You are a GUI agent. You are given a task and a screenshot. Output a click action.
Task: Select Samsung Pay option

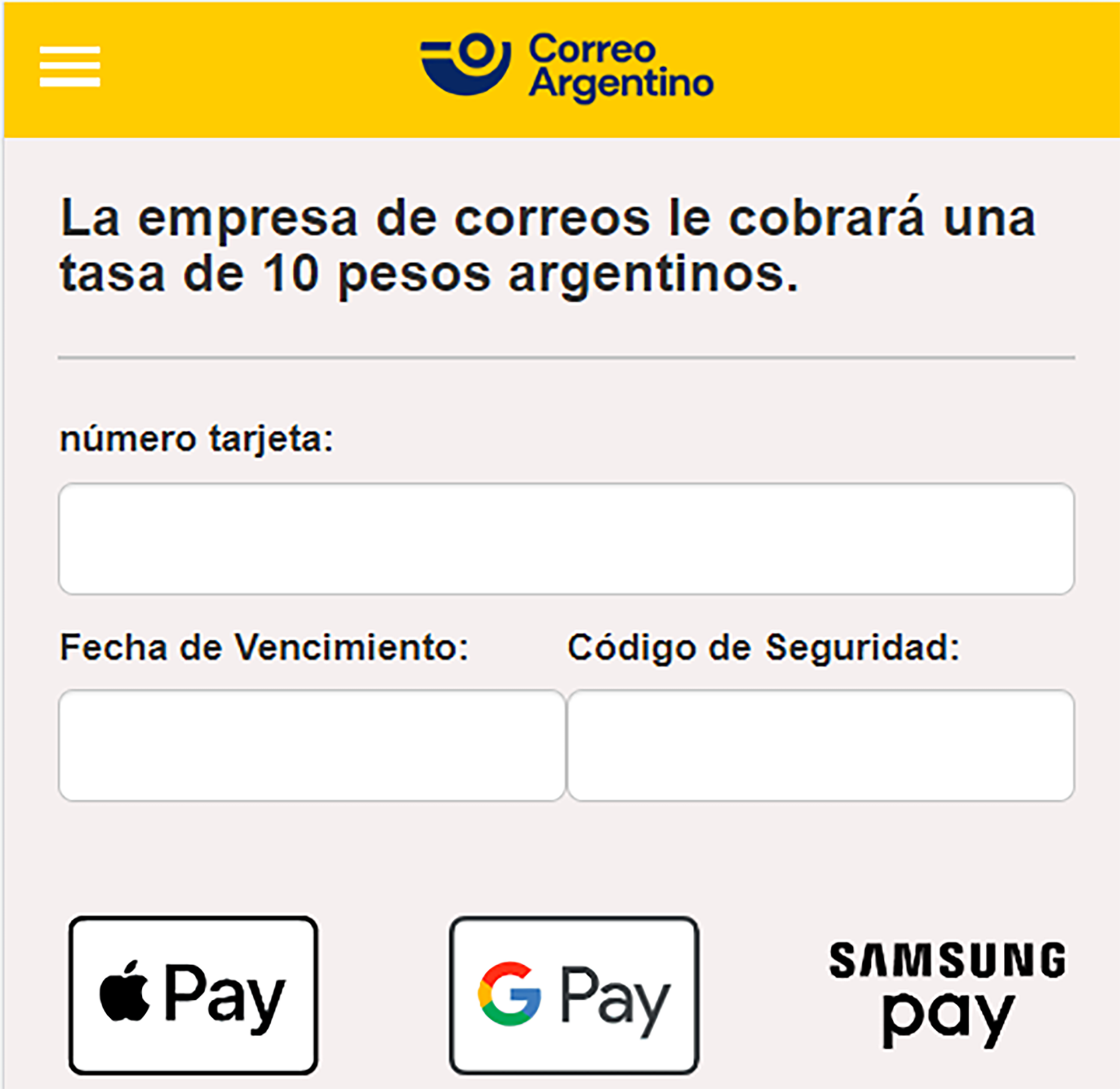(x=947, y=995)
